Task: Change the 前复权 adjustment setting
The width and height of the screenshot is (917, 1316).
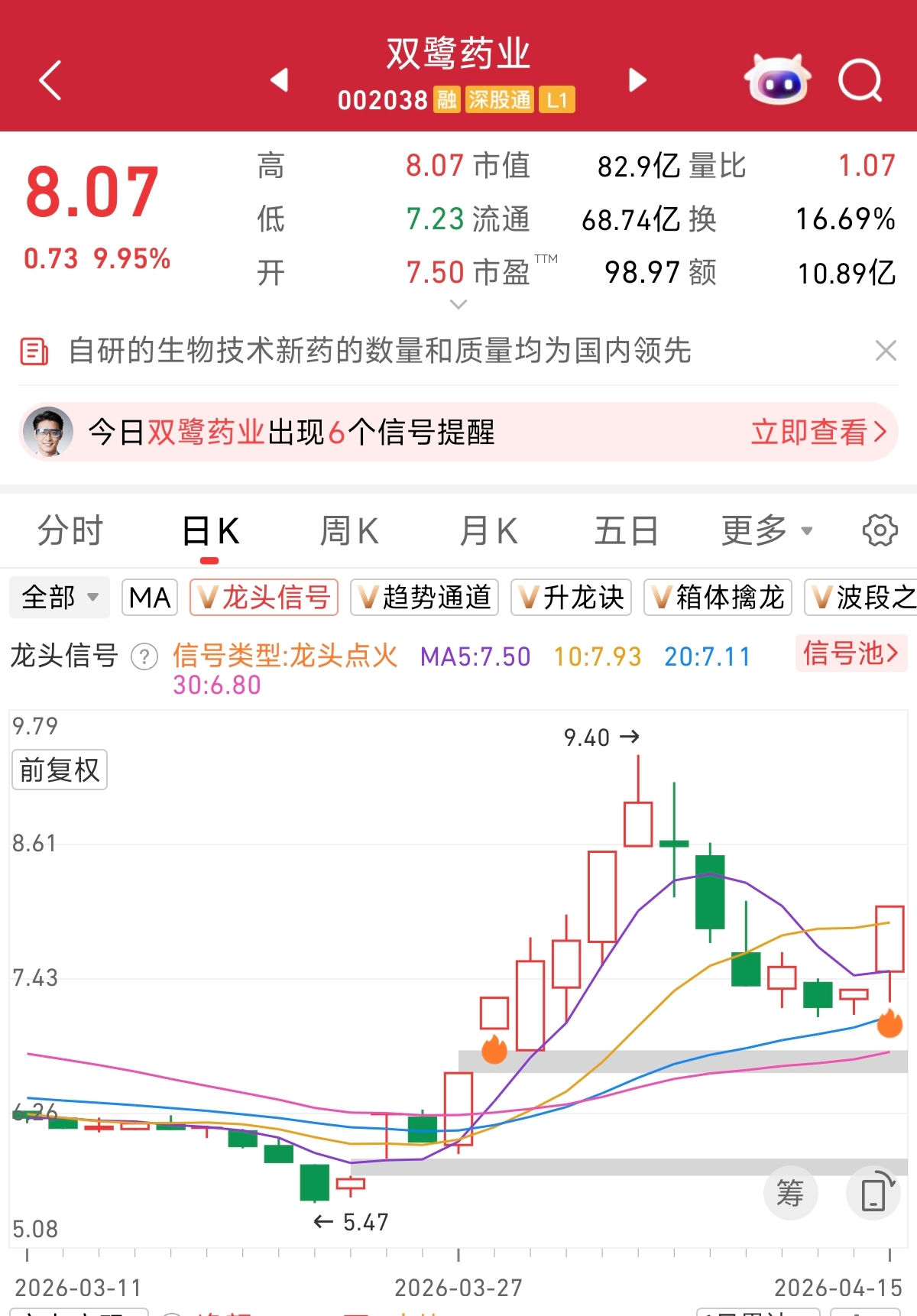Action: (x=60, y=770)
